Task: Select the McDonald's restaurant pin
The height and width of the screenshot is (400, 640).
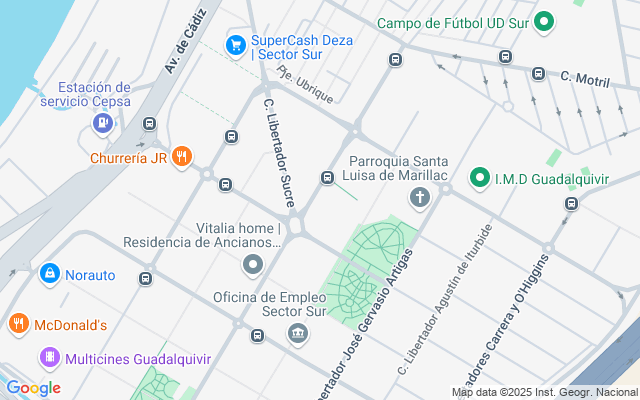Action: pos(19,324)
